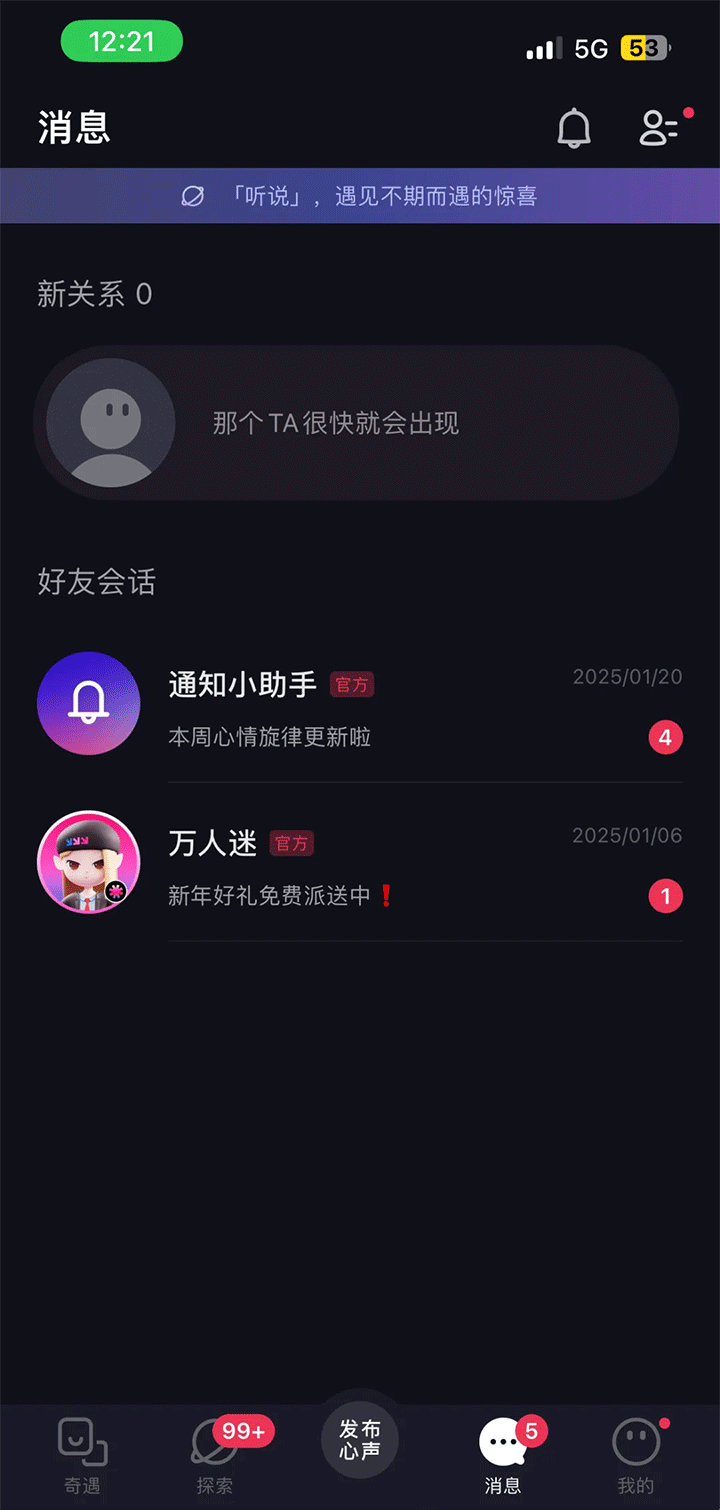Image resolution: width=720 pixels, height=1510 pixels.
Task: Open the notification bell icon
Action: pyautogui.click(x=574, y=128)
